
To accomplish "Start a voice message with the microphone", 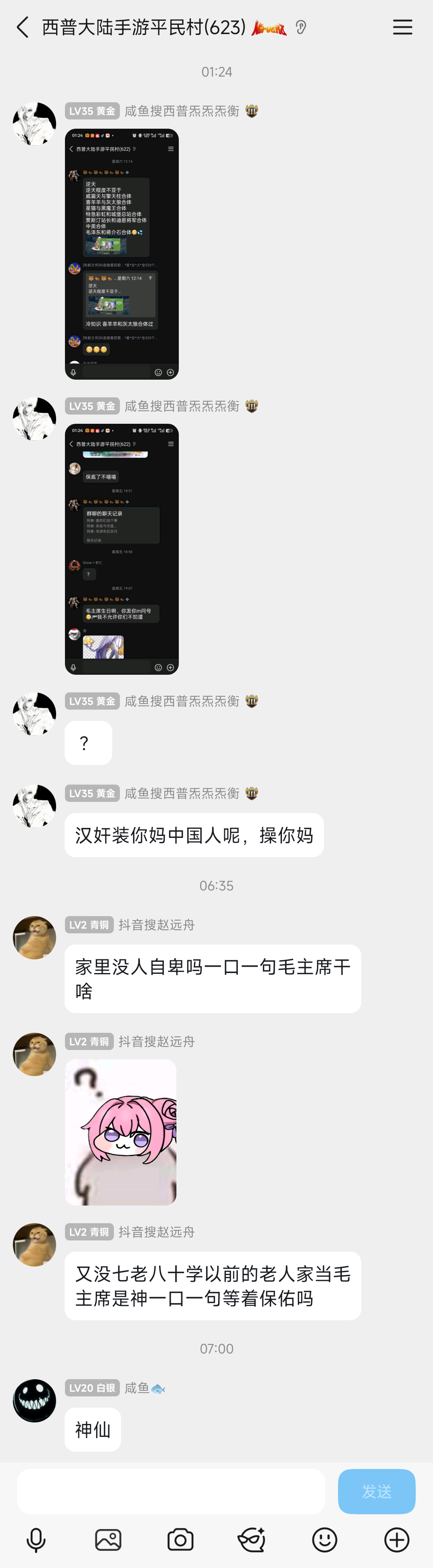I will pyautogui.click(x=36, y=1540).
